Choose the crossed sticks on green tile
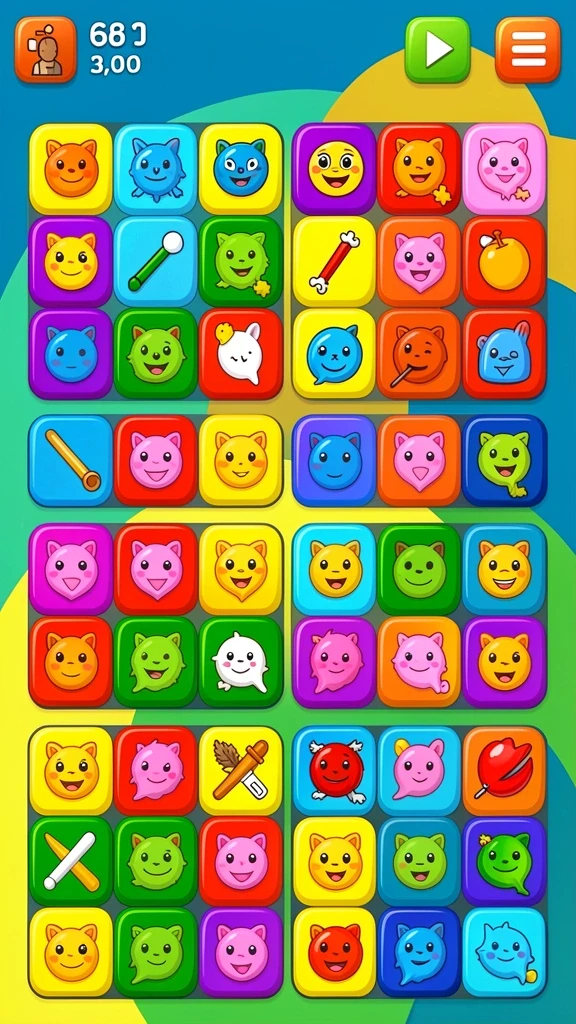Screen dimensions: 576x1024 pos(71,861)
